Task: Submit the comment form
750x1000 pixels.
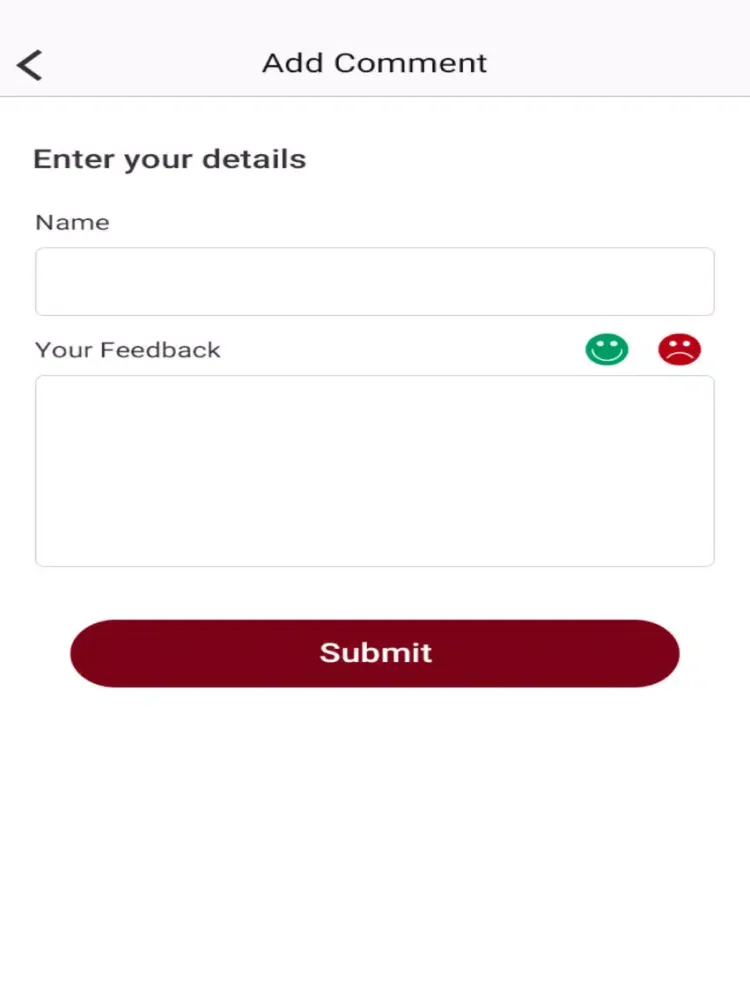Action: [x=374, y=653]
